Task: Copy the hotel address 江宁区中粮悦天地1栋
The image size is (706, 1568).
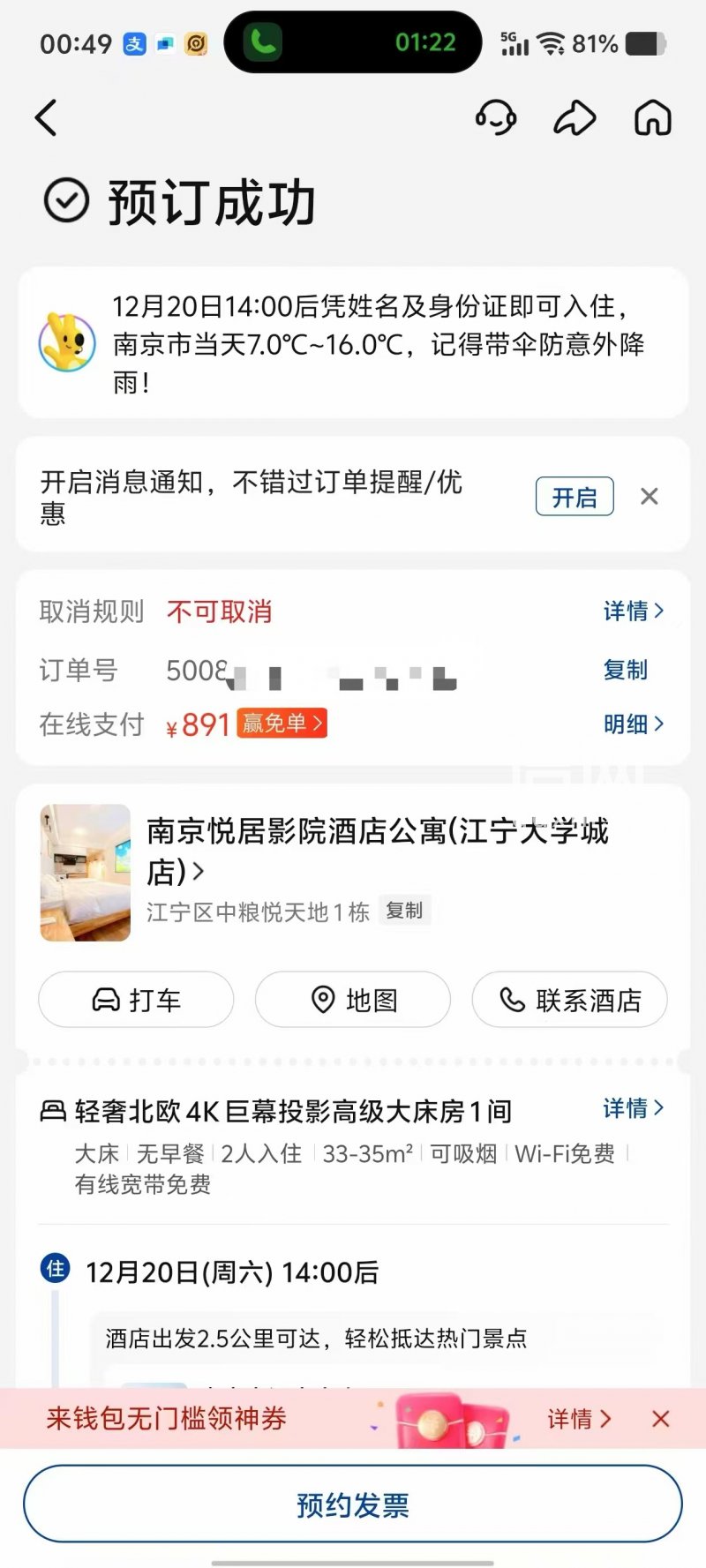Action: 404,911
